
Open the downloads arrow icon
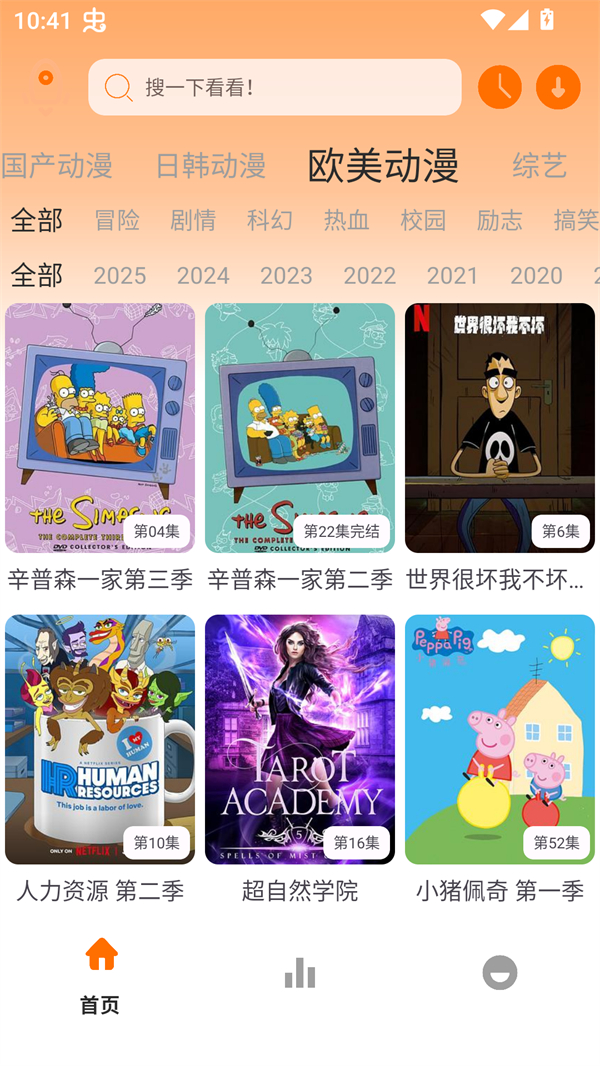(558, 88)
